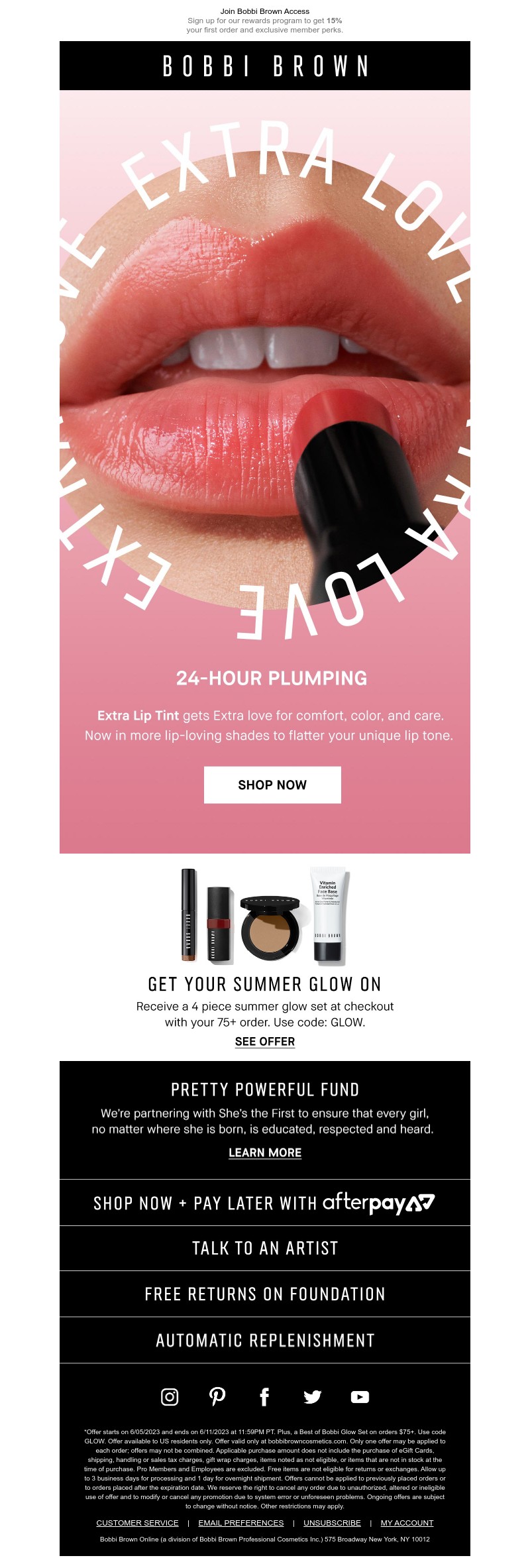Tap the Unsubscribe link
Viewport: 530px width, 1568px height.
pos(332,1523)
